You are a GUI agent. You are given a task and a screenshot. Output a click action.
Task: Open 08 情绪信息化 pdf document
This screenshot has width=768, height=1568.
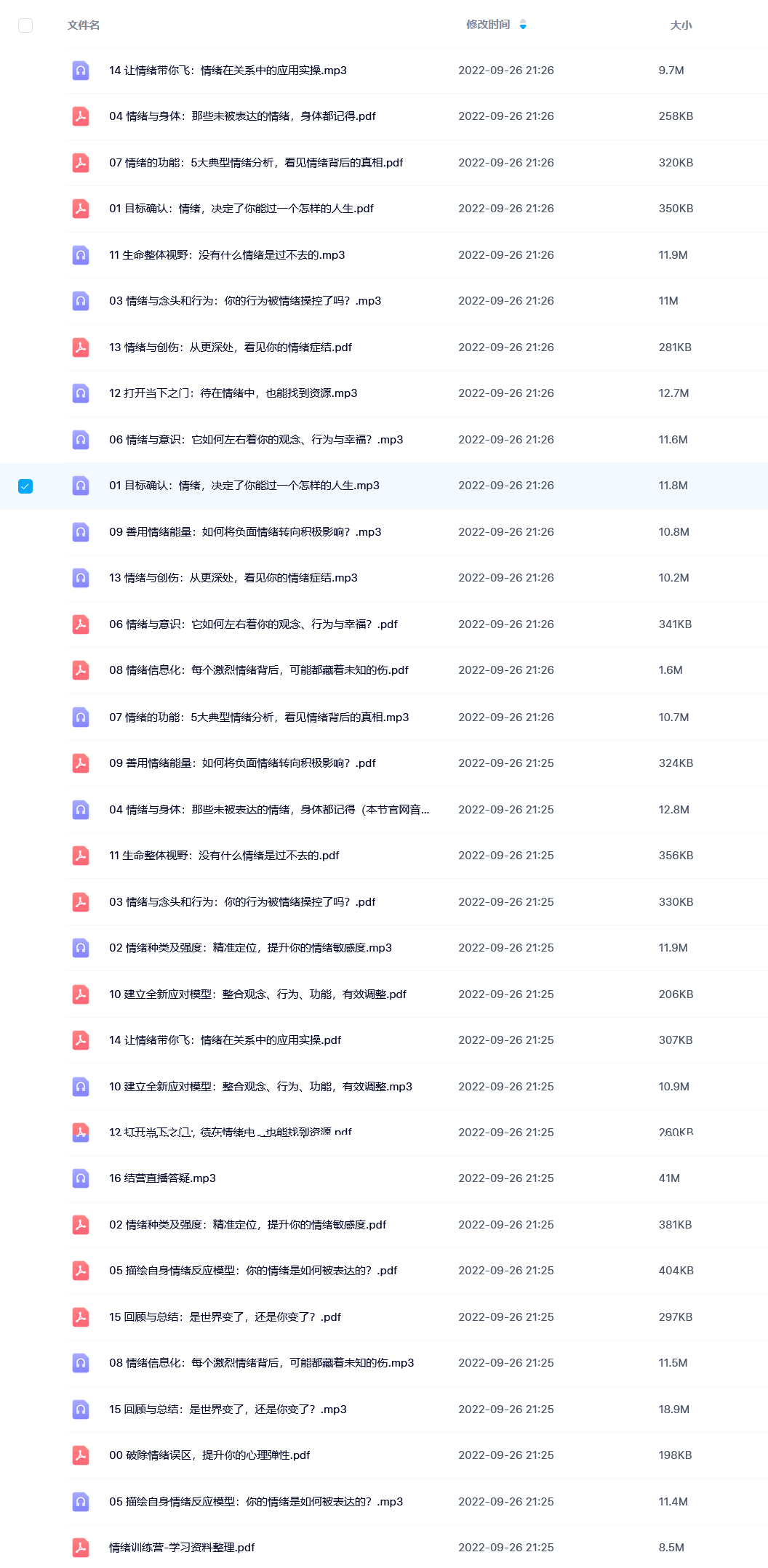259,670
